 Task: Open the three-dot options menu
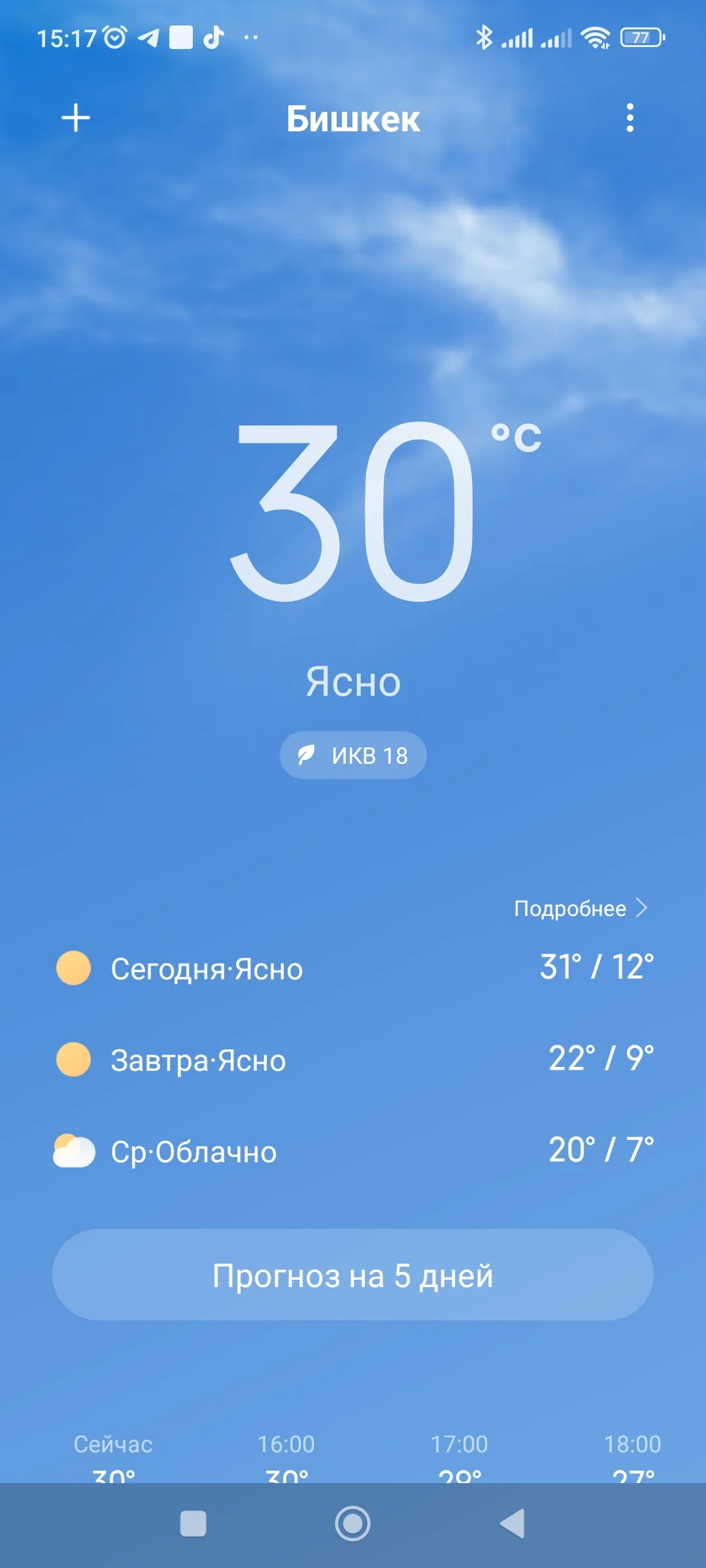(x=630, y=118)
